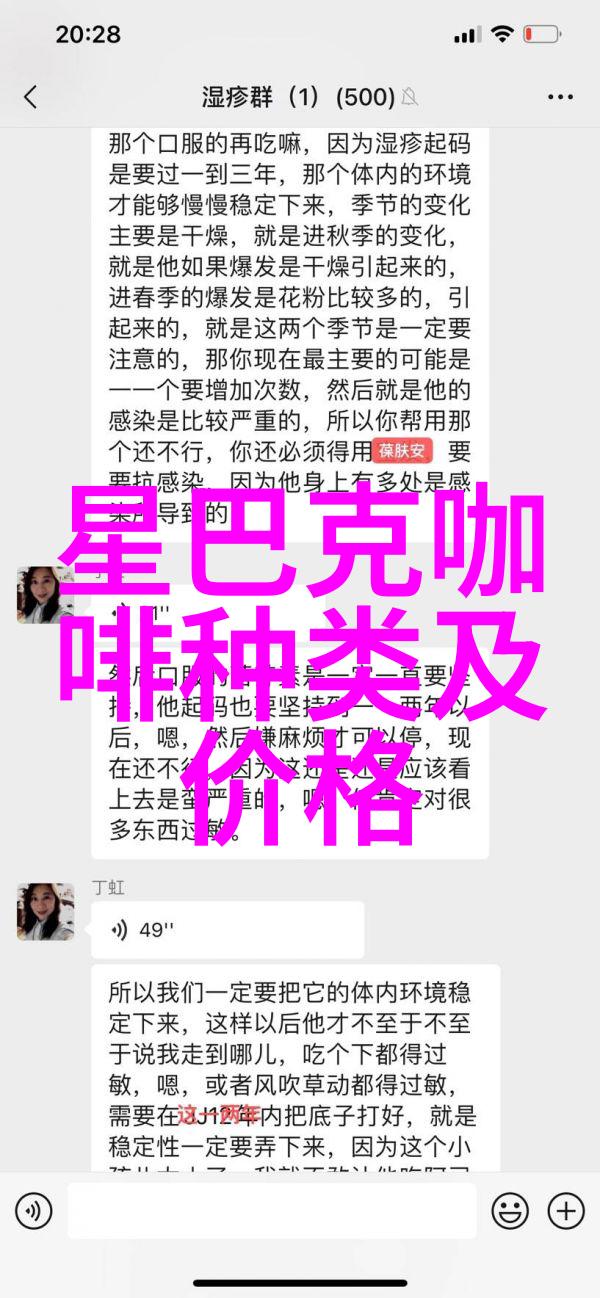This screenshot has height=1298, width=600.
Task: Focus the message text field
Action: [x=271, y=1211]
